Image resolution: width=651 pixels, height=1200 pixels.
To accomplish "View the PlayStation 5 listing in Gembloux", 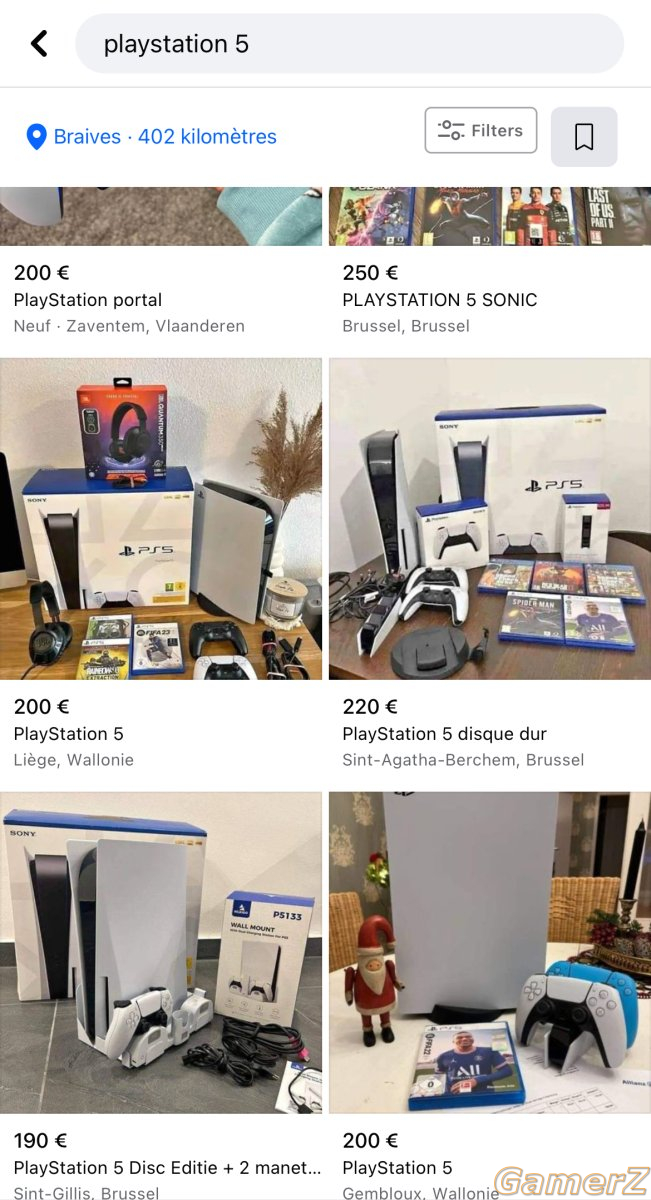I will click(x=490, y=996).
